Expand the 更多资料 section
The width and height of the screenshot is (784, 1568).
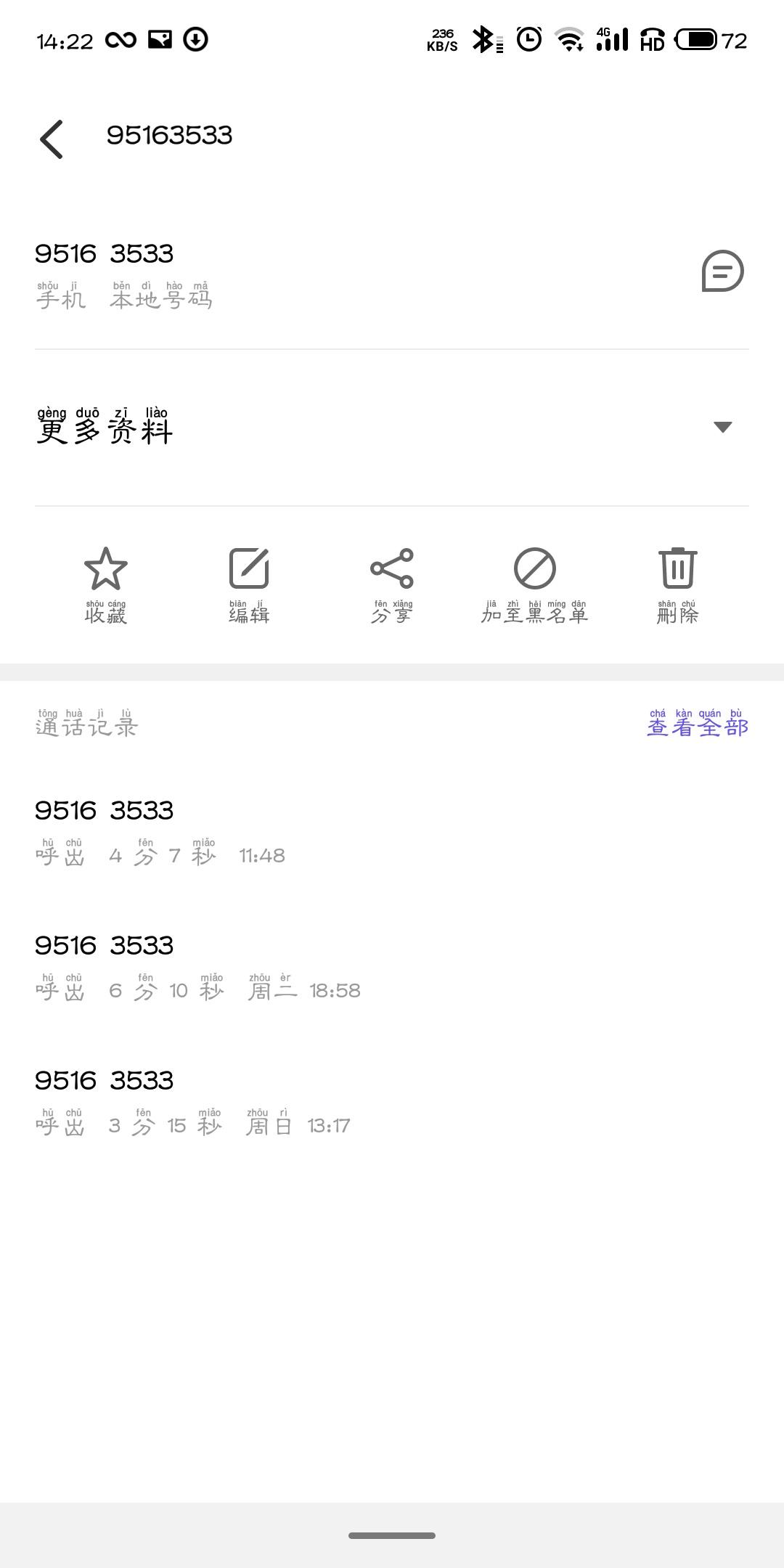(722, 427)
